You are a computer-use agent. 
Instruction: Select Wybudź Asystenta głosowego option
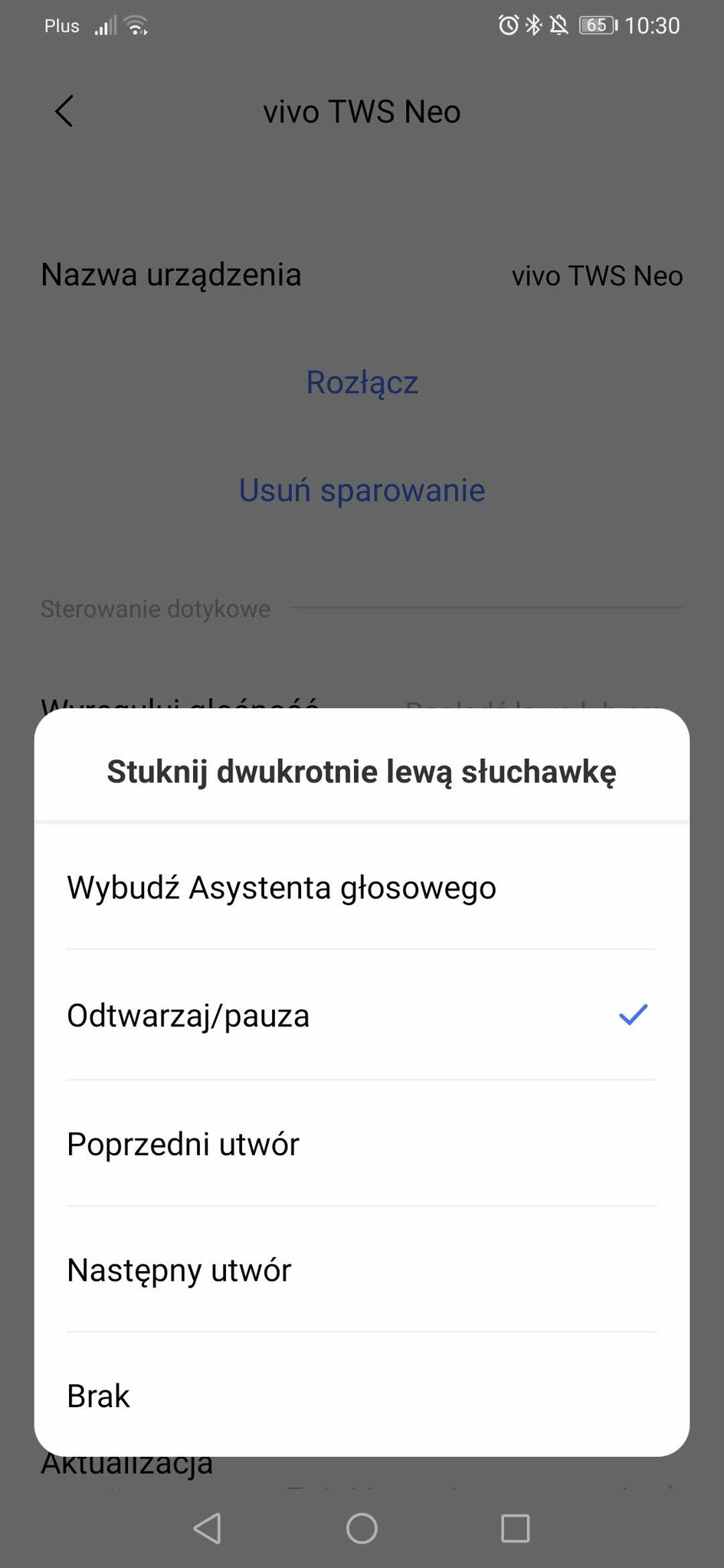point(362,887)
